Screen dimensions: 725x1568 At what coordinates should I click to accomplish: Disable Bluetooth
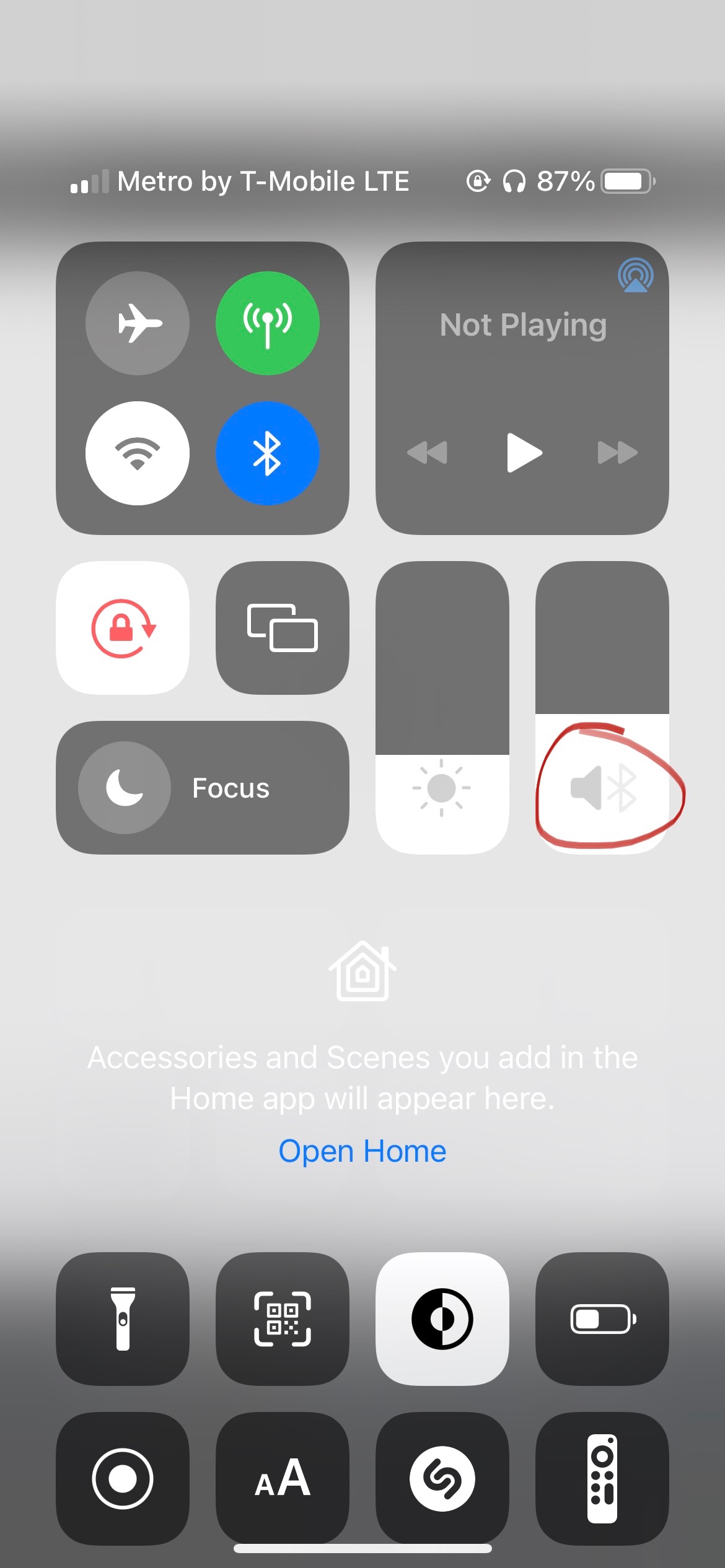[x=268, y=453]
